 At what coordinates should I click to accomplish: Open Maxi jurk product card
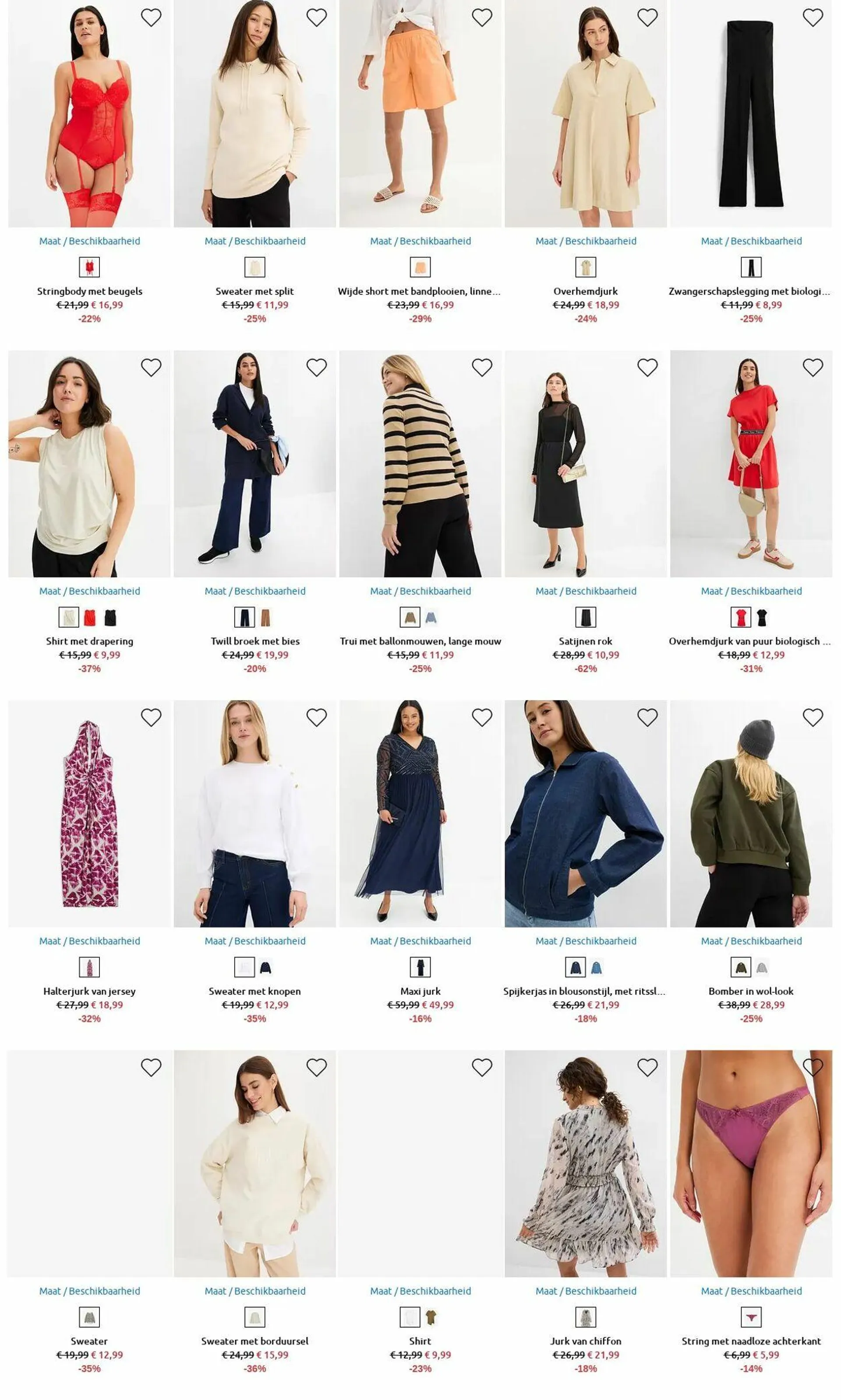click(x=420, y=813)
